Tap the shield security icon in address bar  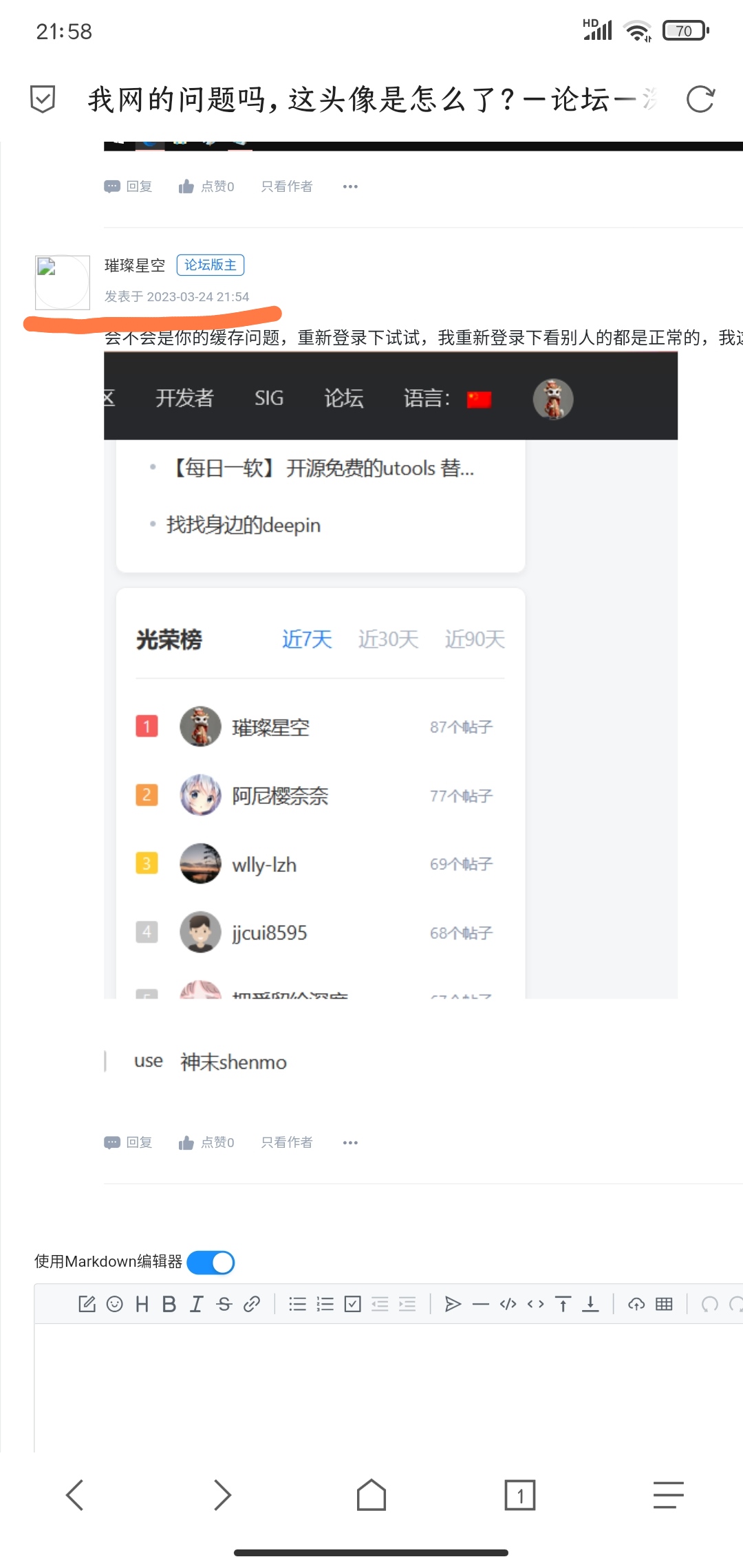pyautogui.click(x=43, y=99)
